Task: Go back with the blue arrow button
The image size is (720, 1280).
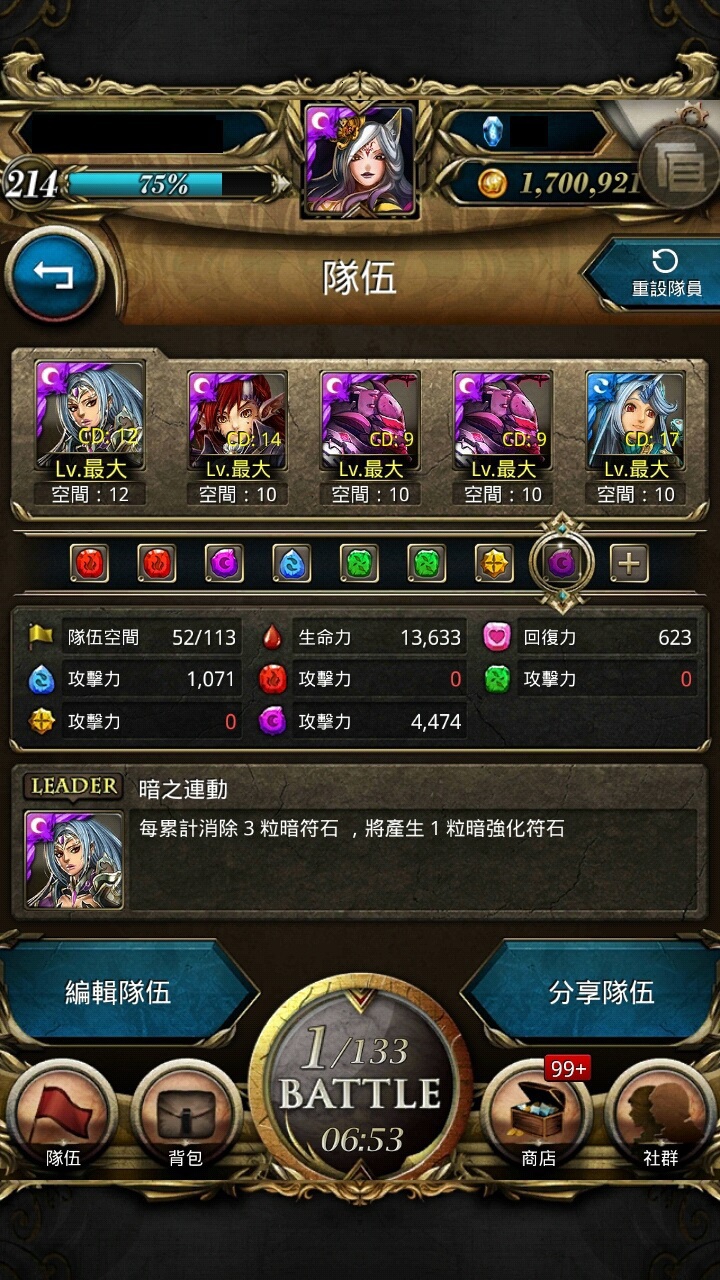Action: point(54,274)
